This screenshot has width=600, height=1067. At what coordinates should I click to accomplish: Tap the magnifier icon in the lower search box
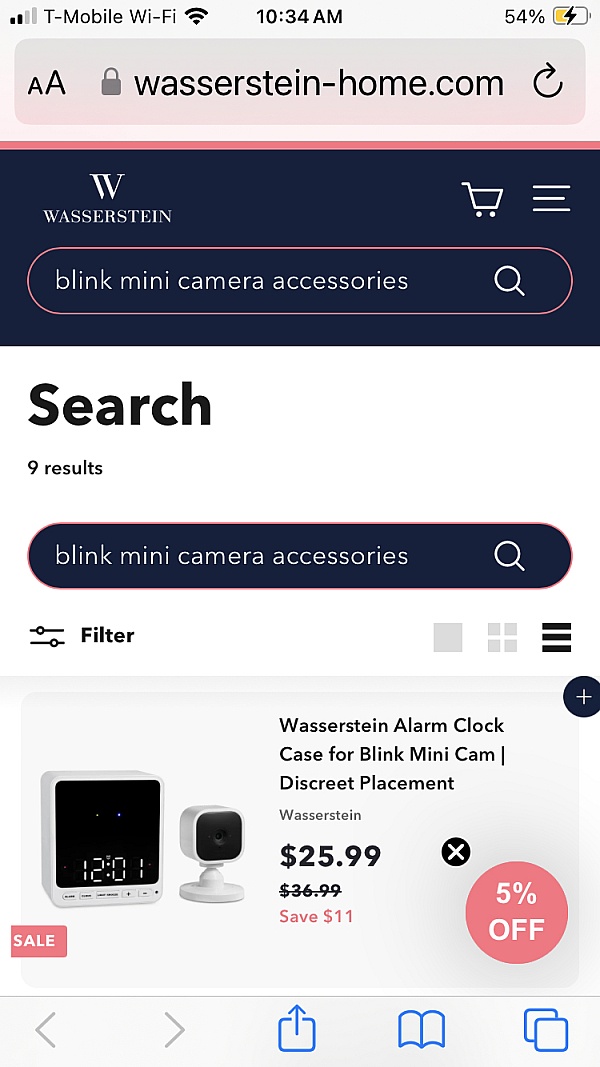pyautogui.click(x=509, y=556)
